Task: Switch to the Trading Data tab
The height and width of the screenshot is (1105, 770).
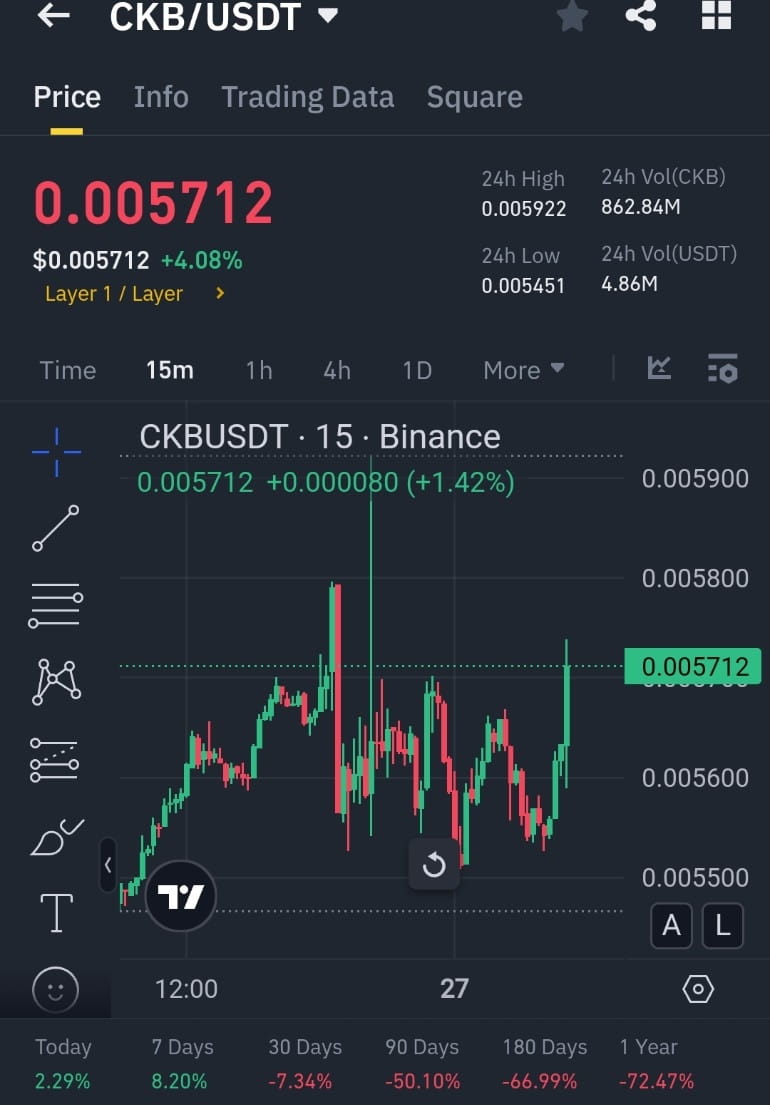Action: [307, 96]
